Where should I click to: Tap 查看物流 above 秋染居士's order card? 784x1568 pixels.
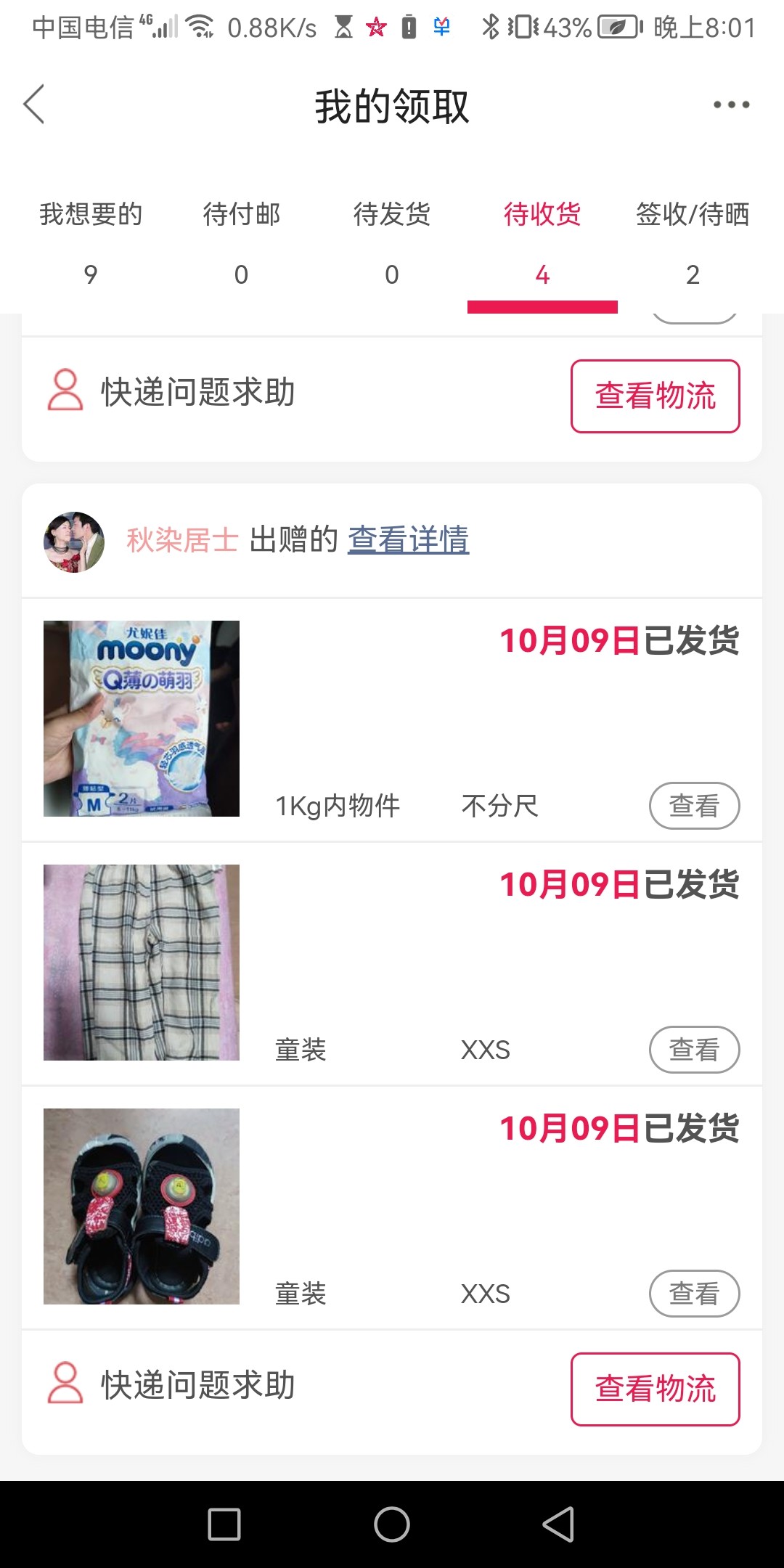(655, 396)
